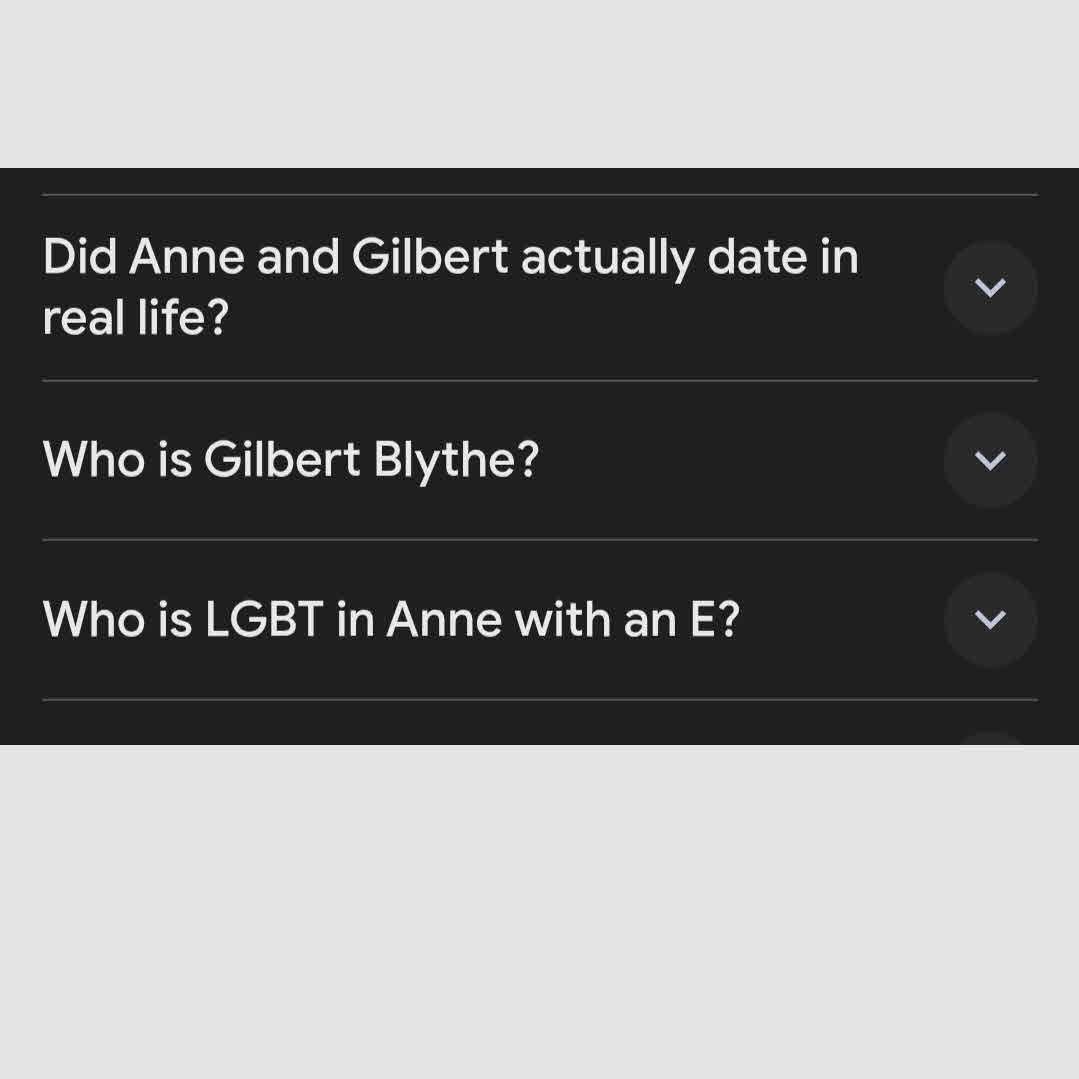Expand 'Who is LGBT in Anne with an E?'

pos(989,620)
